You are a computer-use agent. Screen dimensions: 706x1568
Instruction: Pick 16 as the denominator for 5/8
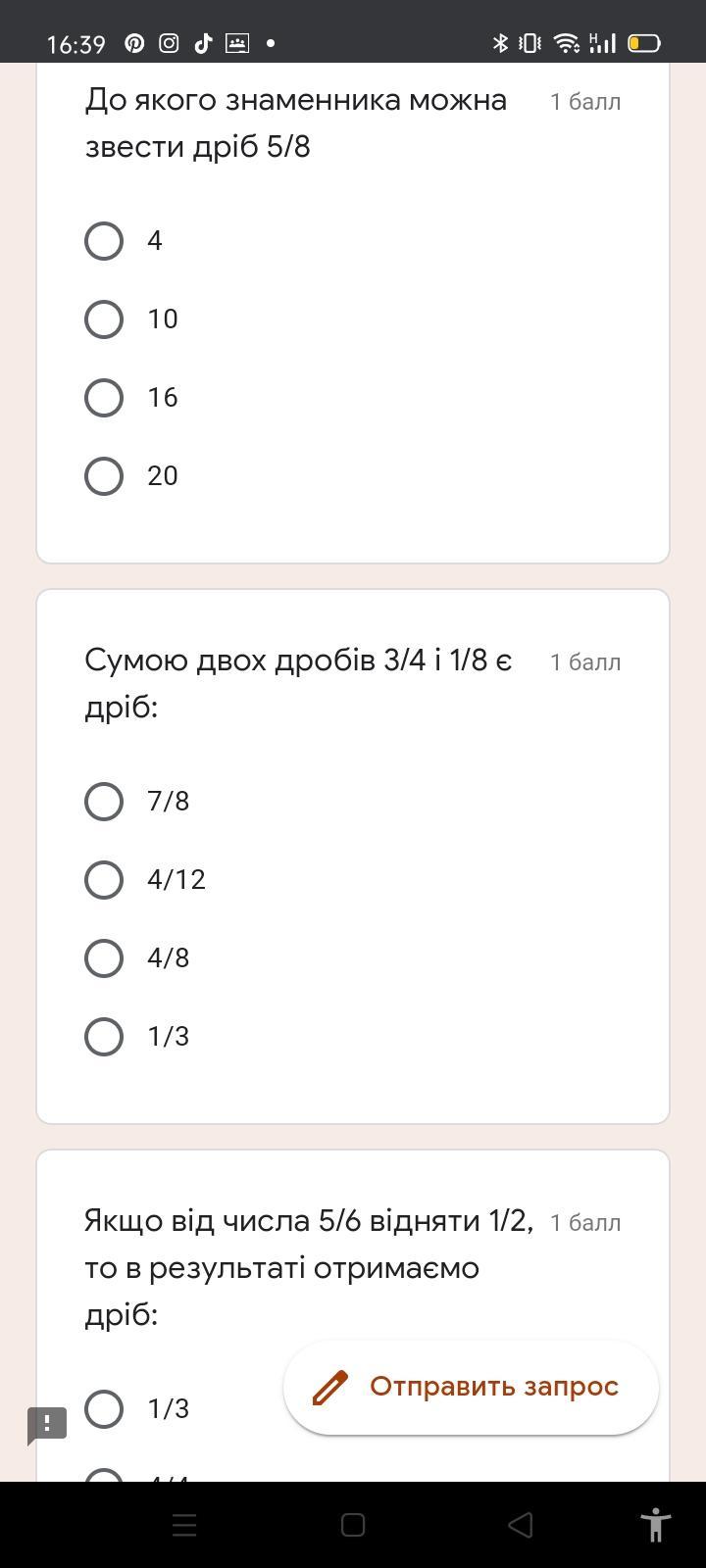click(104, 398)
